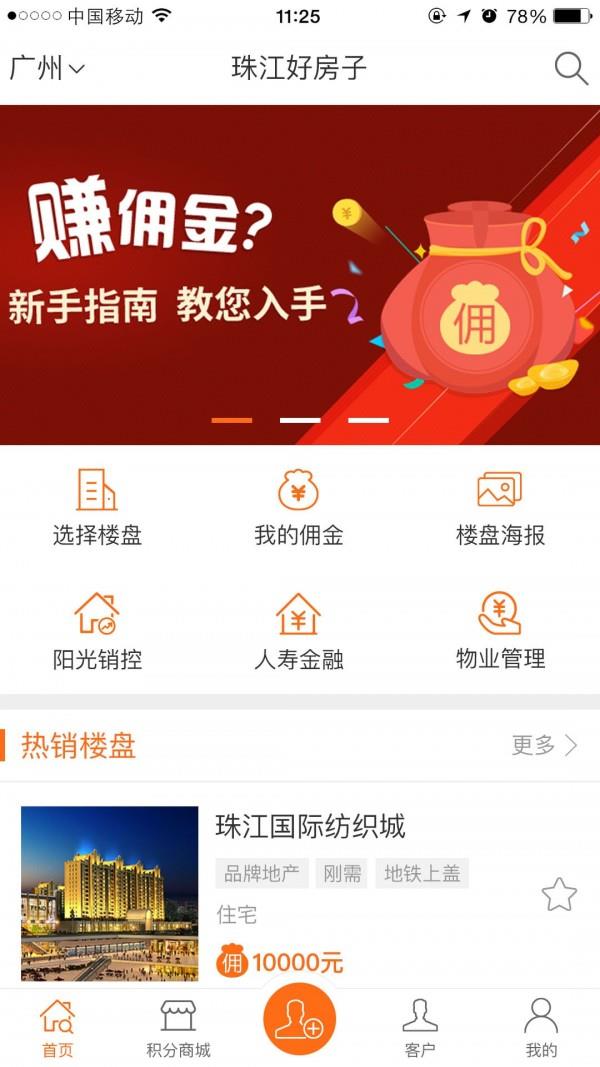Open 人寿金融
This screenshot has width=600, height=1067.
click(298, 632)
